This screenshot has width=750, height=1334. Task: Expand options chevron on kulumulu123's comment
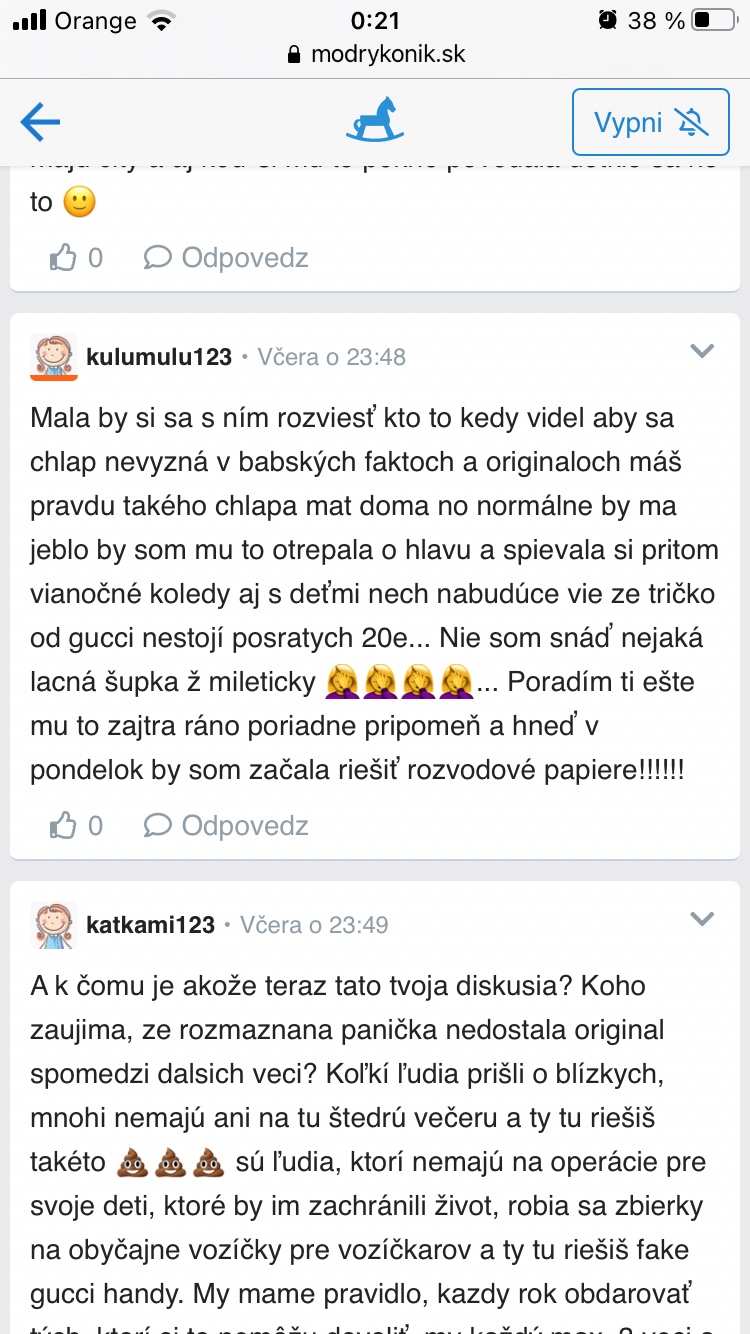click(703, 351)
